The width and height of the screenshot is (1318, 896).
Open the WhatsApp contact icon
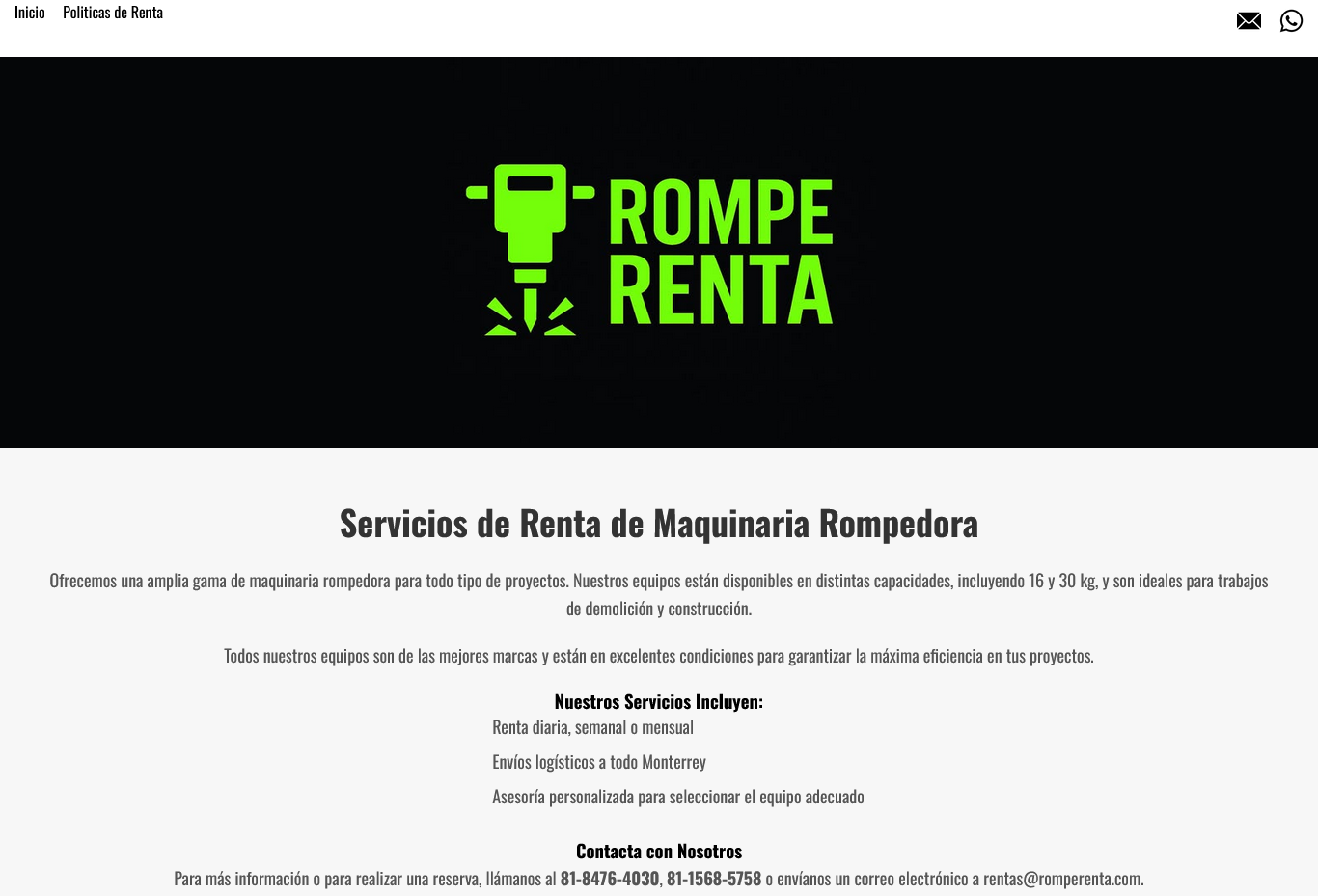[x=1291, y=20]
